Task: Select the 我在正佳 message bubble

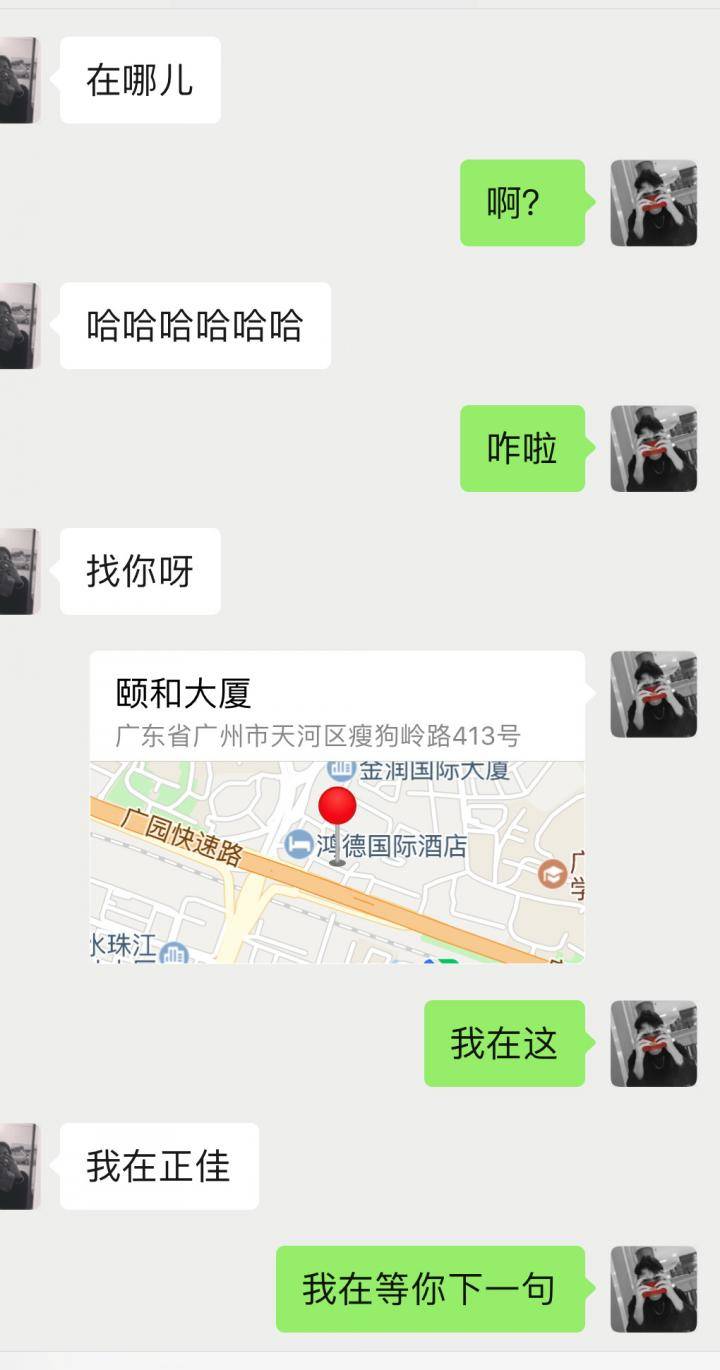Action: point(158,1163)
